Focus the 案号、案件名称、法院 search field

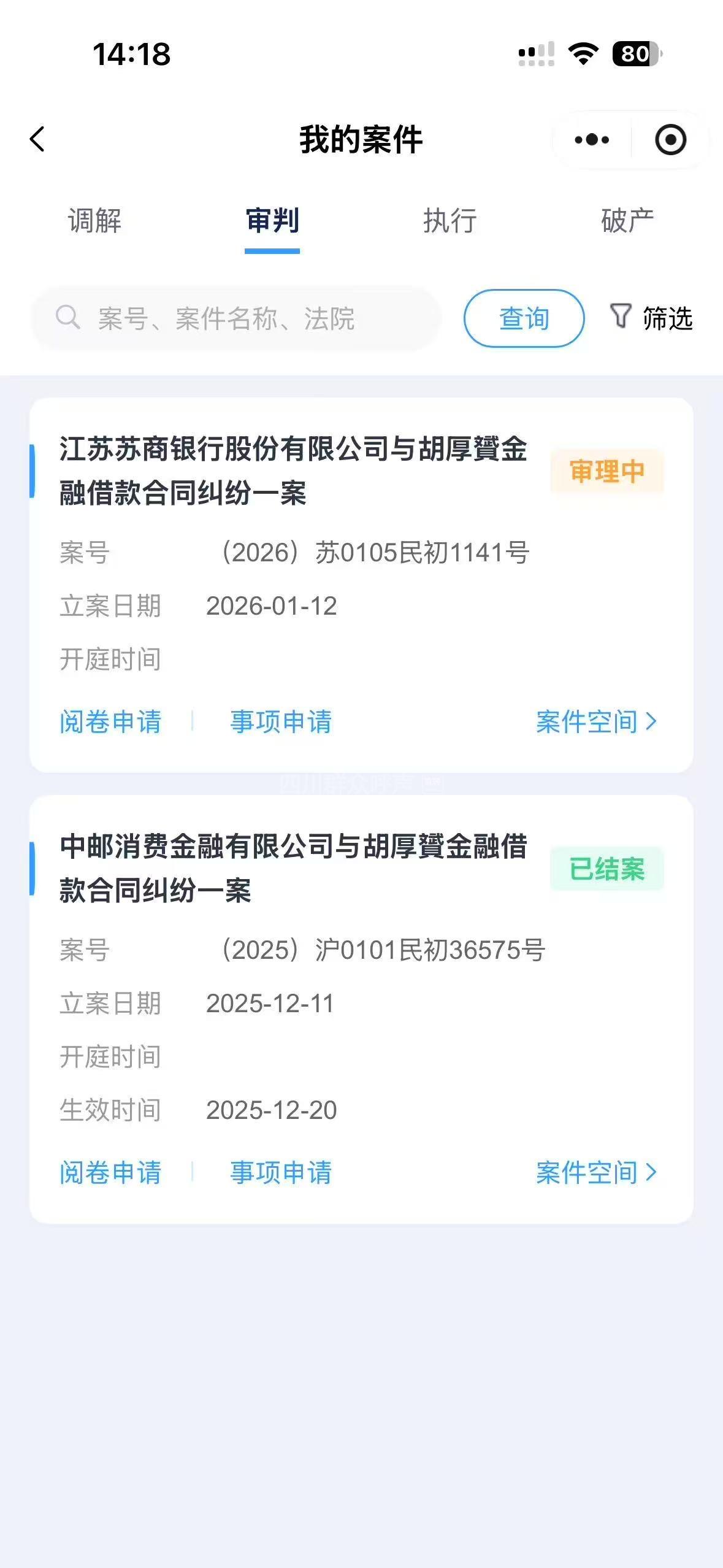[x=245, y=318]
